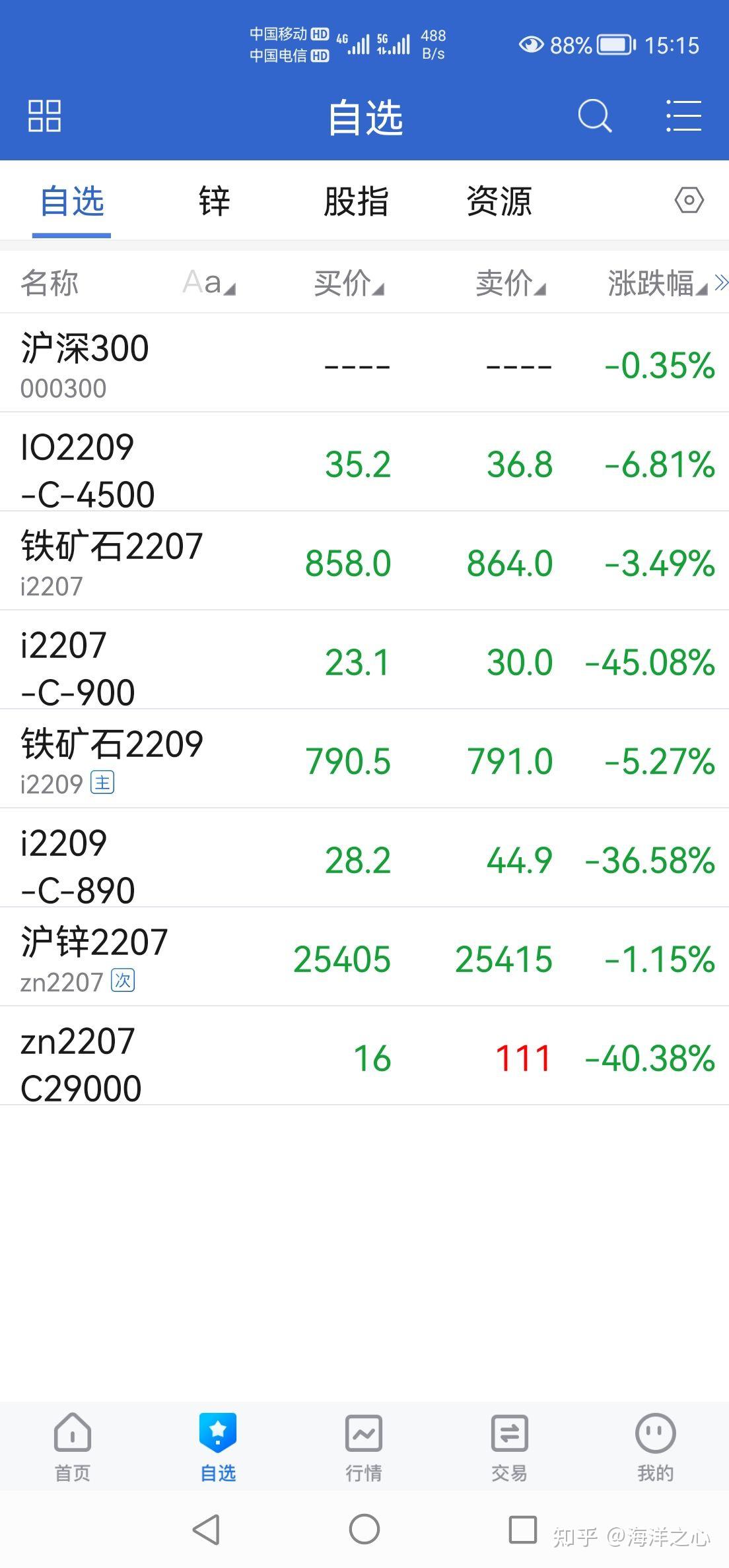Open the IO2209-C-4500 option row
Viewport: 729px width, 1568px height.
click(x=364, y=462)
